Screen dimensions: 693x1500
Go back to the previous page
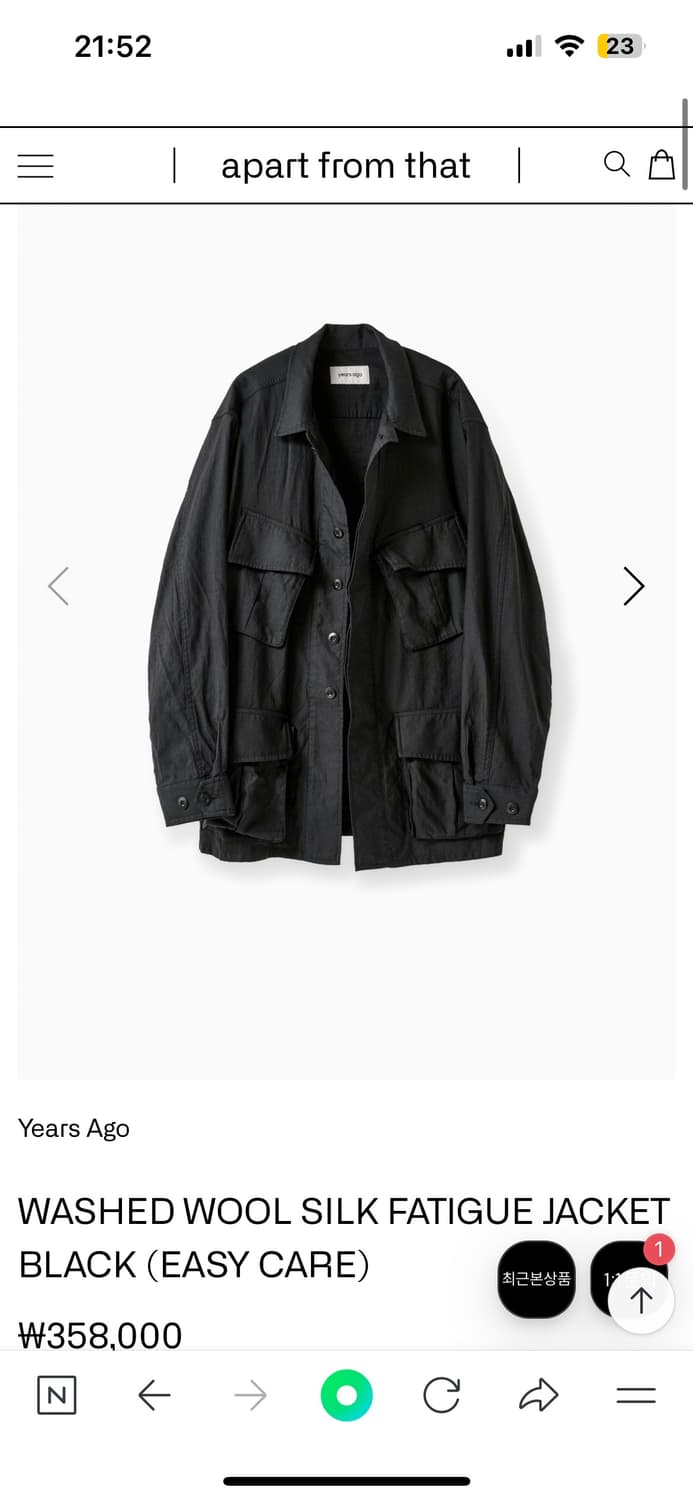pos(154,1396)
